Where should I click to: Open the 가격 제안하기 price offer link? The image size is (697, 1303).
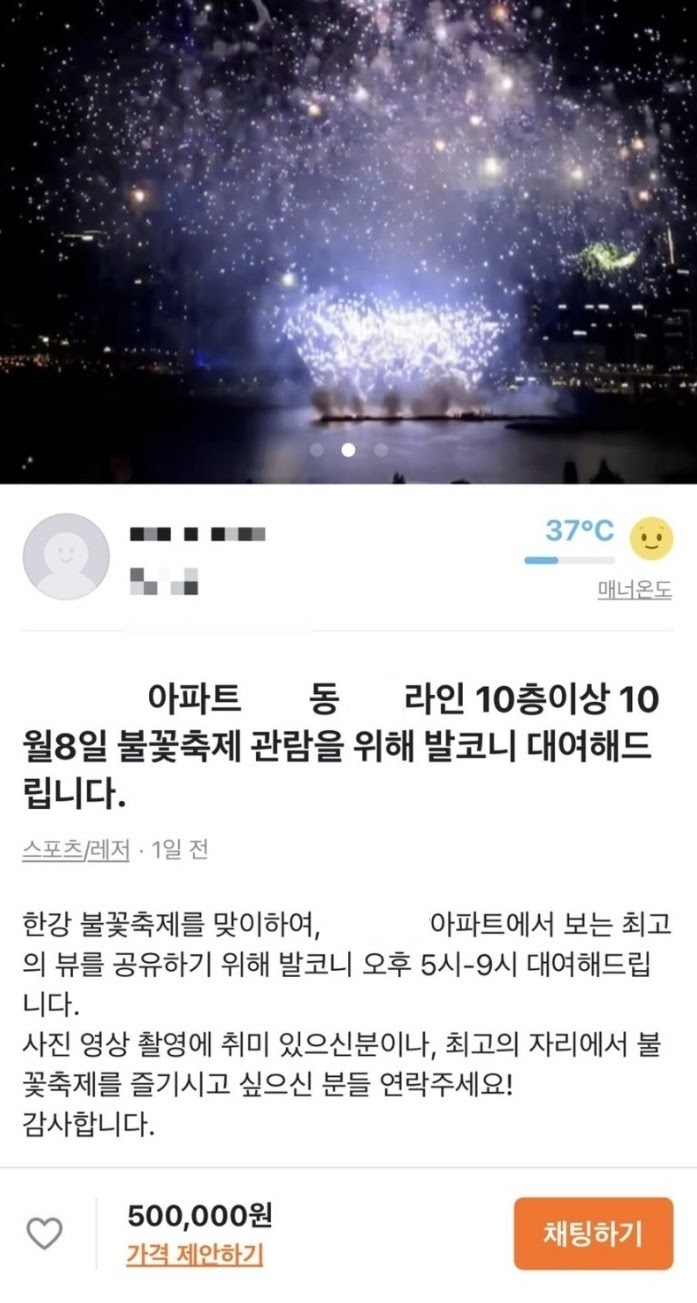194,1255
